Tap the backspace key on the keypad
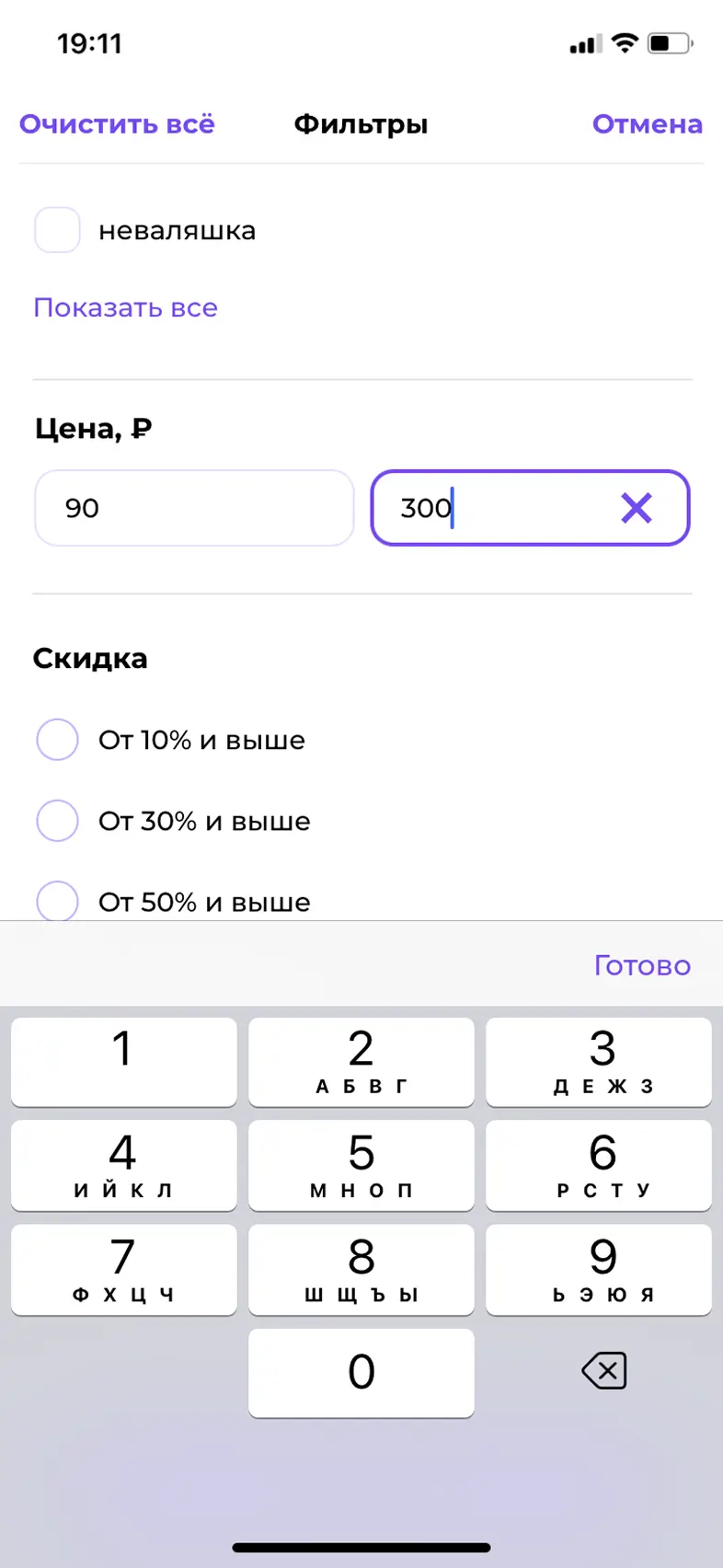 [603, 1371]
